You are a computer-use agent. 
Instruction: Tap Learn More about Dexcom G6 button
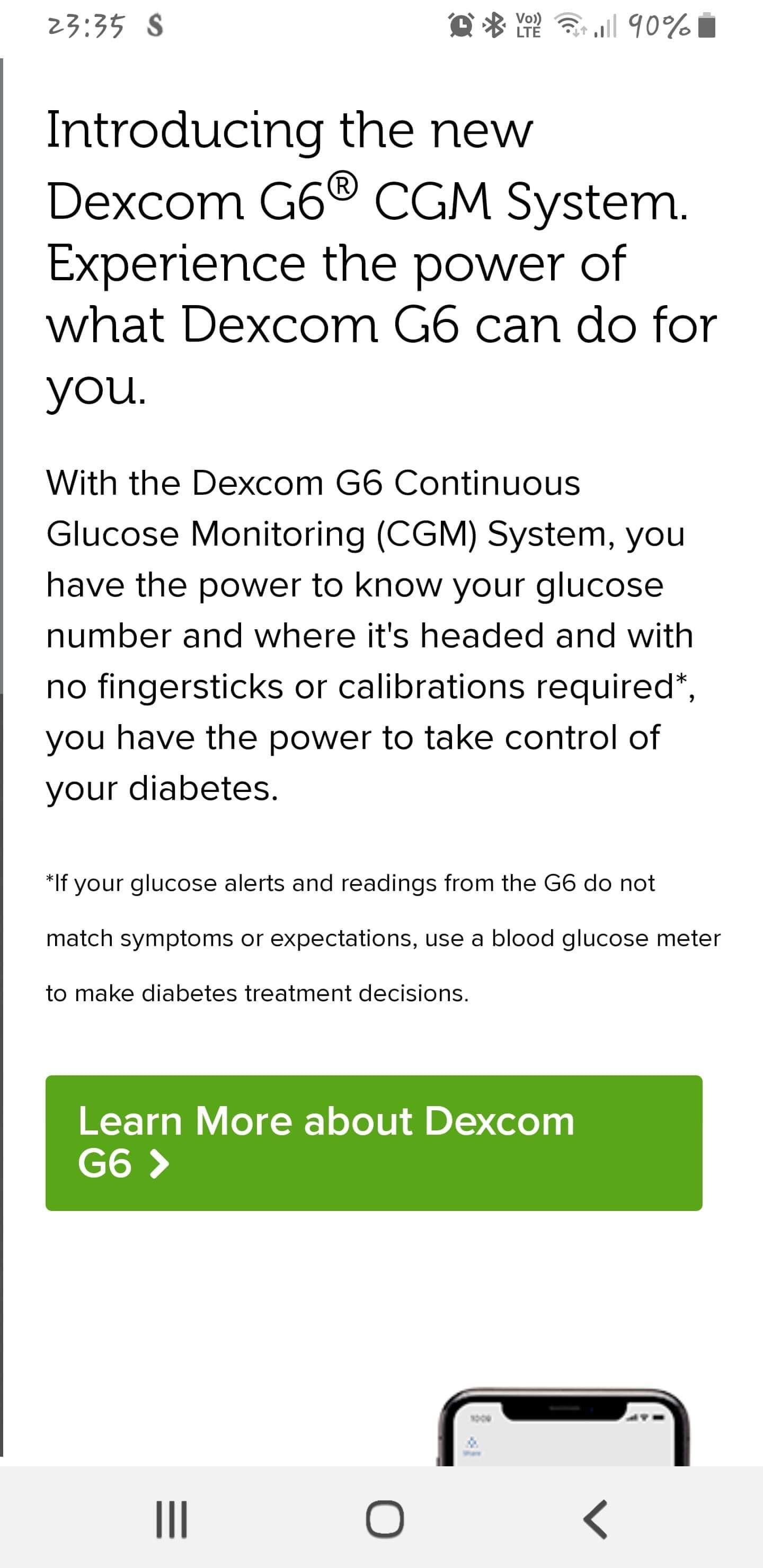pyautogui.click(x=373, y=1143)
